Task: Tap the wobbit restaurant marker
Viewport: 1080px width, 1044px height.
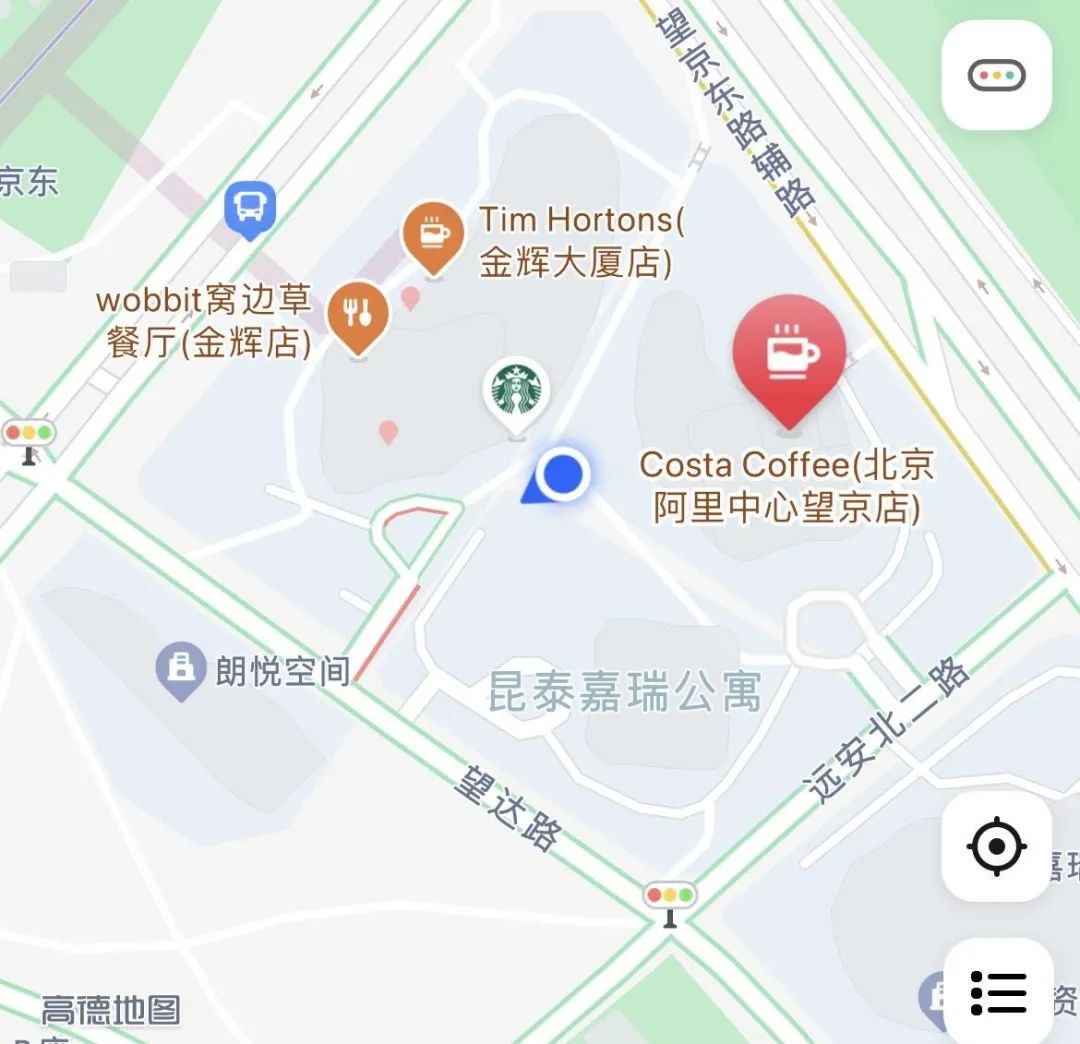Action: [358, 315]
